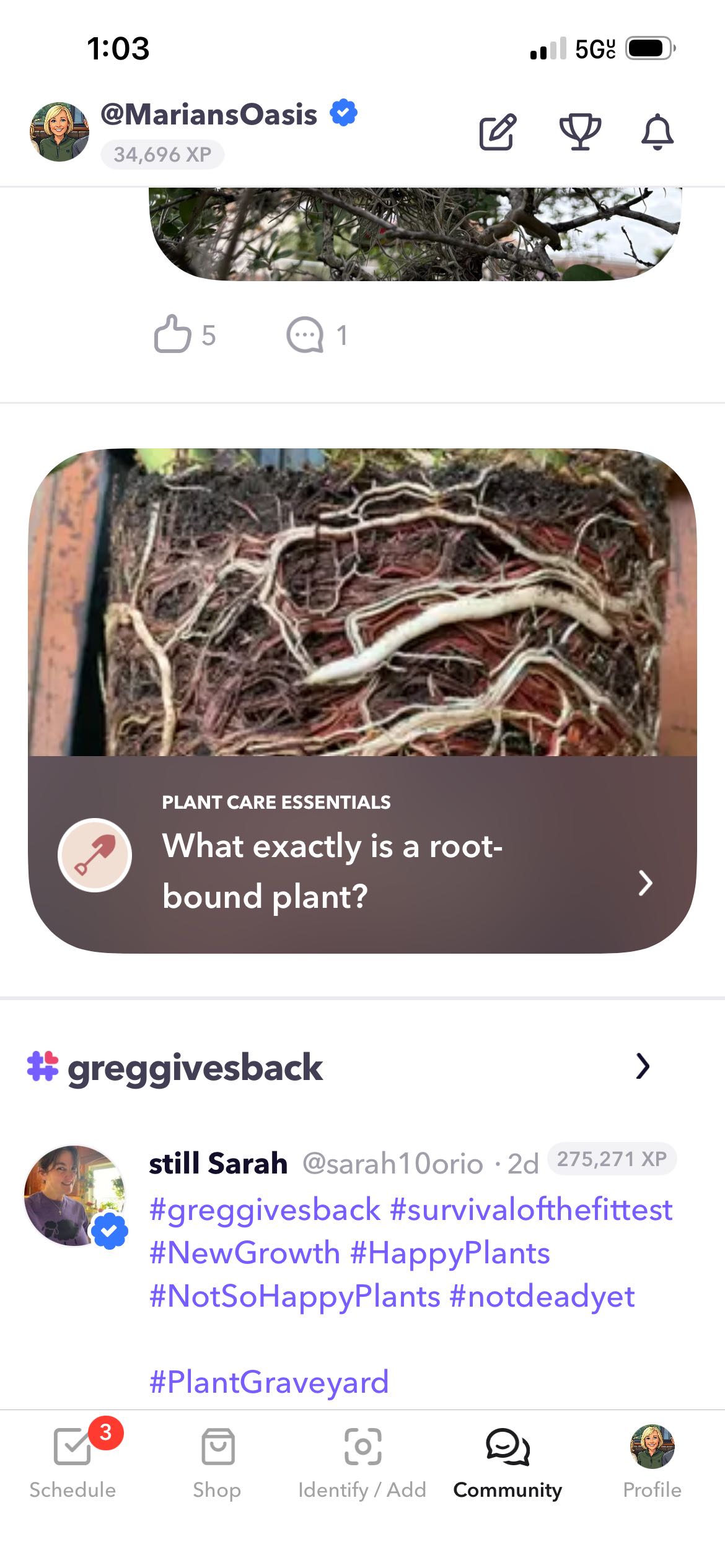Follow the #NewGrowth hashtag link

coord(245,1253)
